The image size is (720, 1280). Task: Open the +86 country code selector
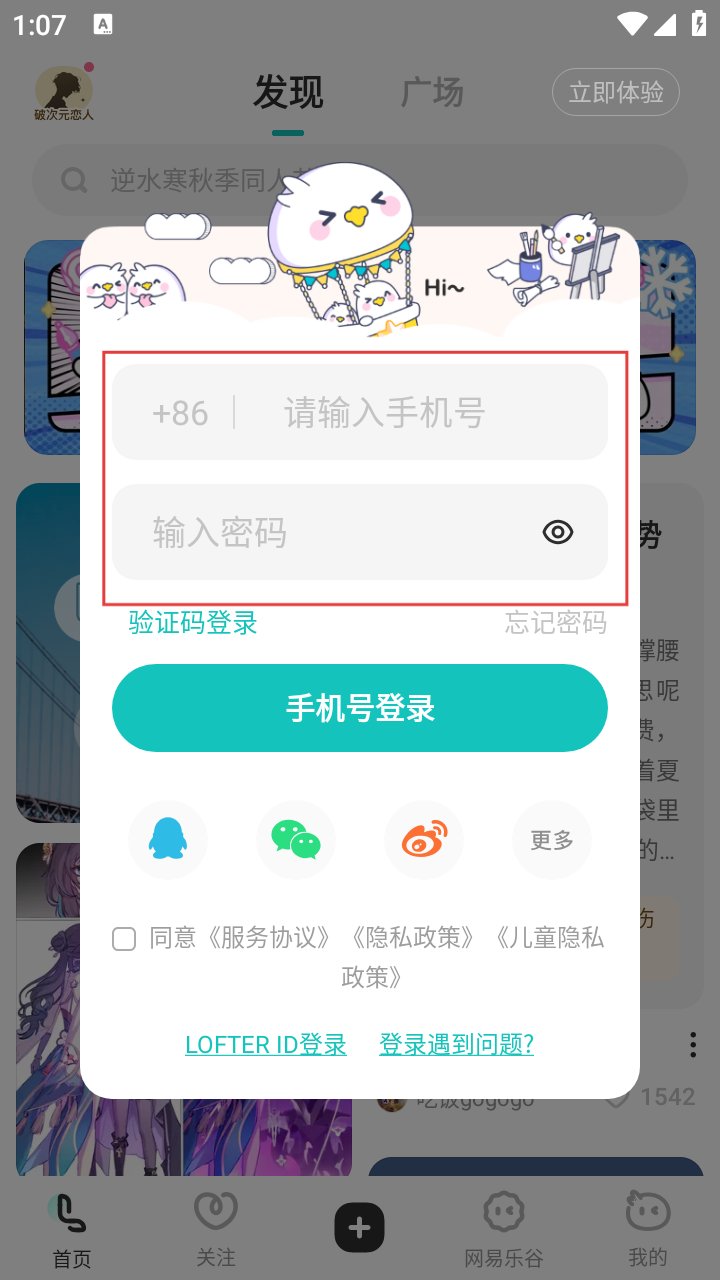click(x=180, y=413)
